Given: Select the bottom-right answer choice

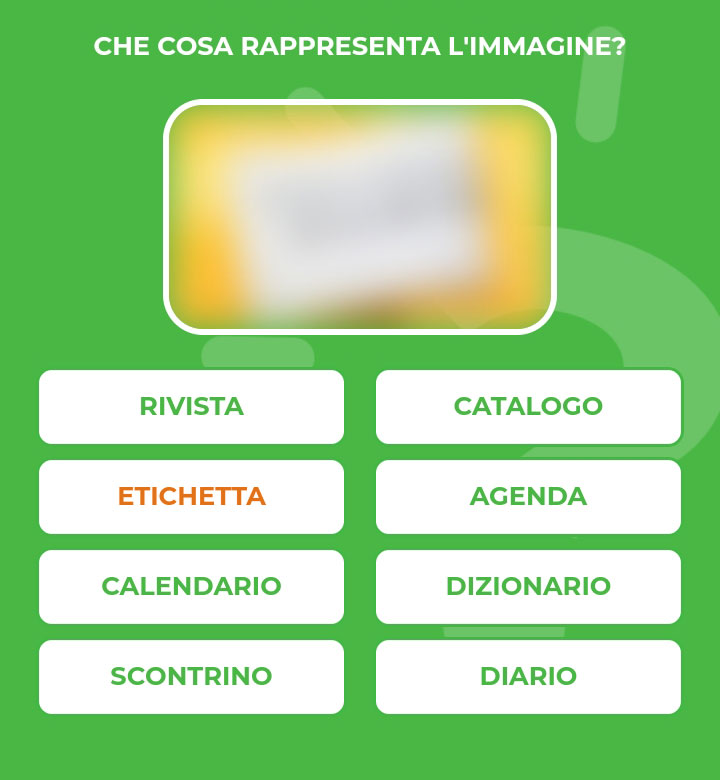Looking at the screenshot, I should 528,677.
